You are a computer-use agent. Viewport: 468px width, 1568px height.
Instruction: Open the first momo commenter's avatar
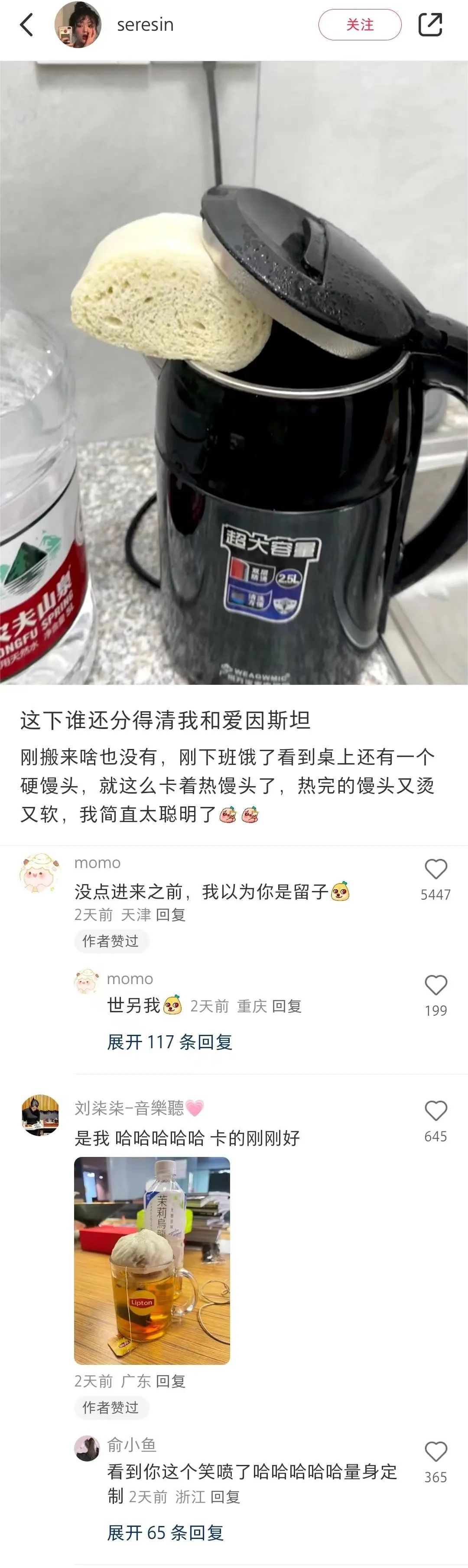pos(40,874)
